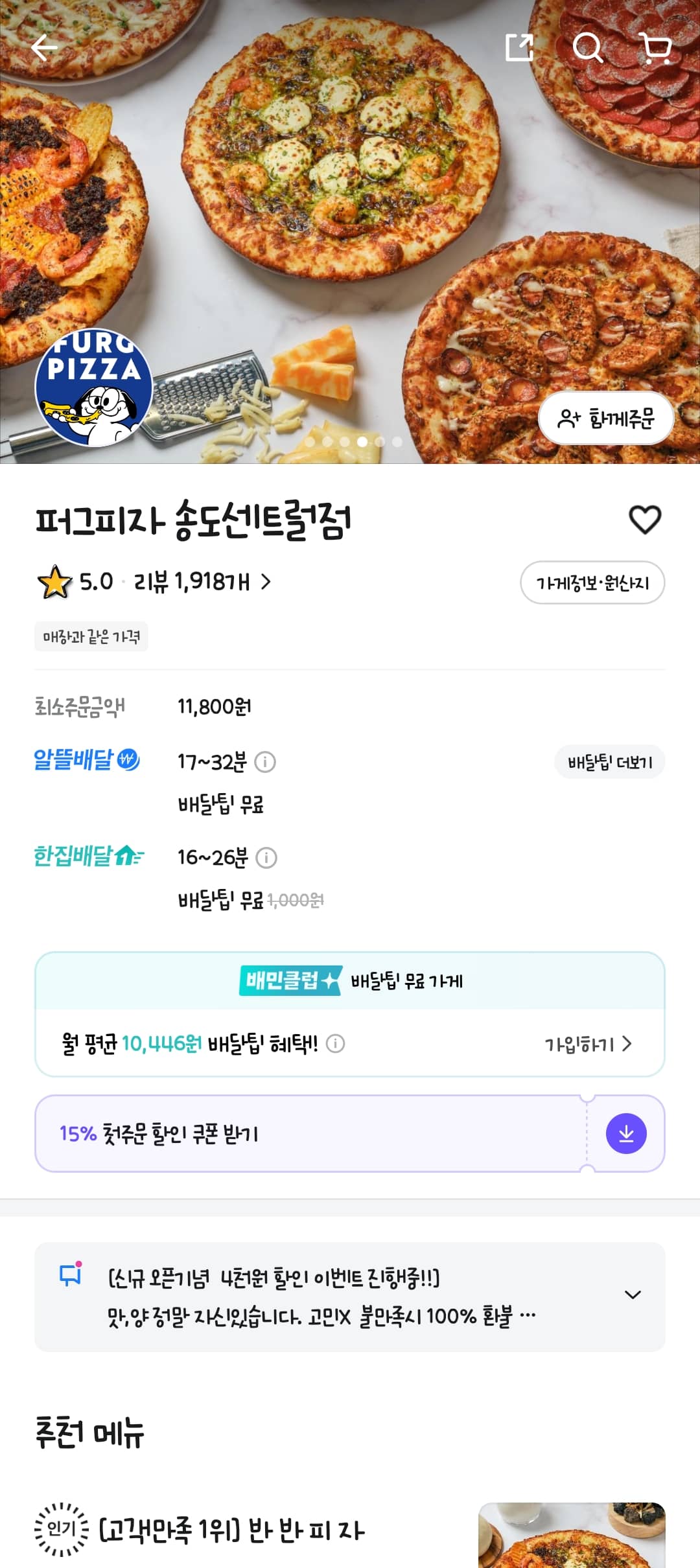Click the coupon download icon

[626, 1133]
